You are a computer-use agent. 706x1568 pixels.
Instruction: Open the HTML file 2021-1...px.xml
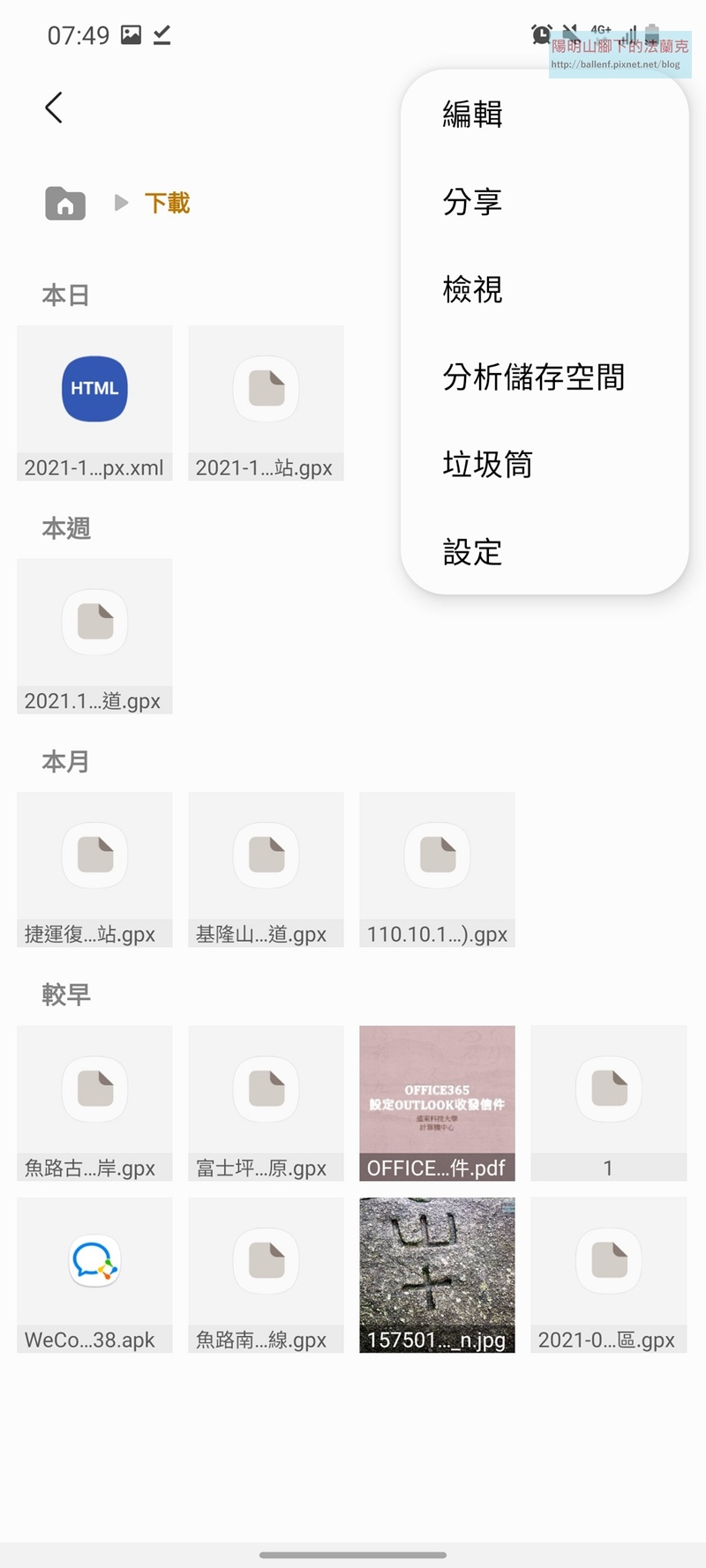(94, 403)
